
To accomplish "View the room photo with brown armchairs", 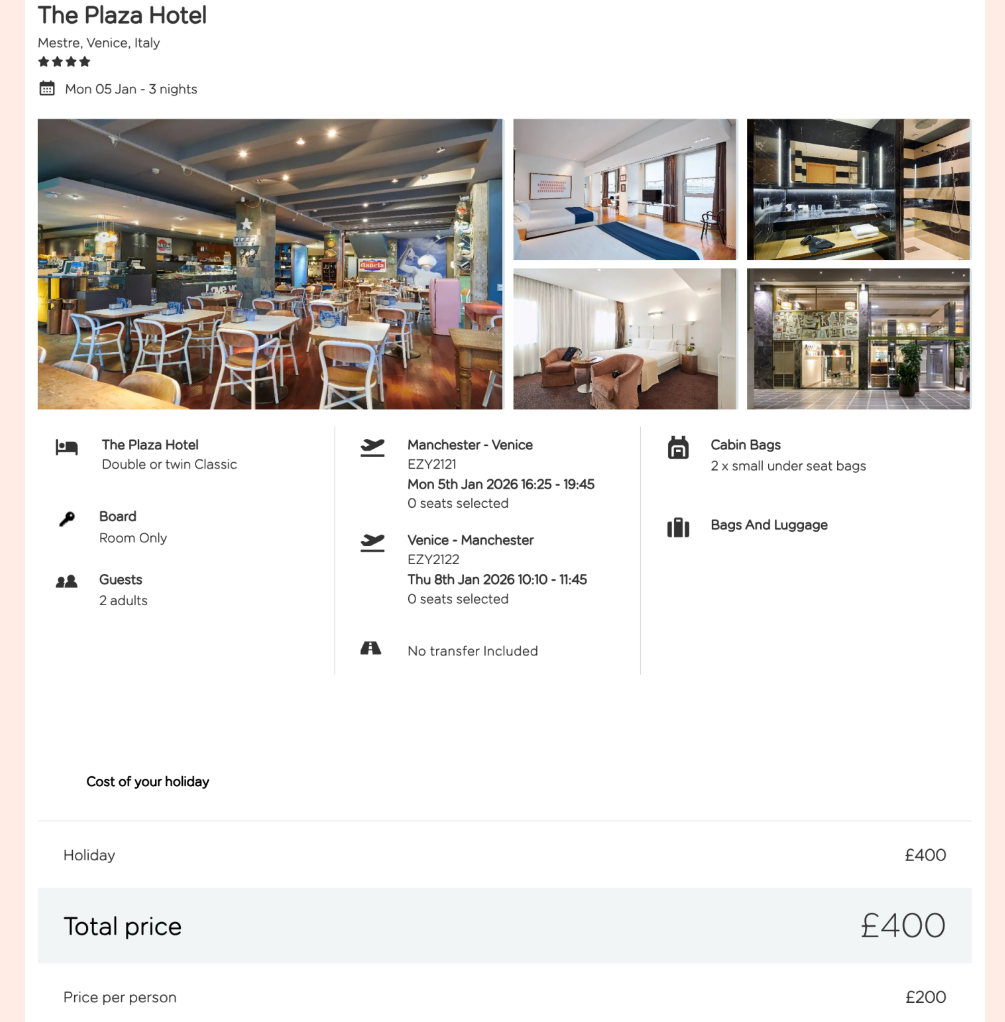I will click(x=624, y=338).
